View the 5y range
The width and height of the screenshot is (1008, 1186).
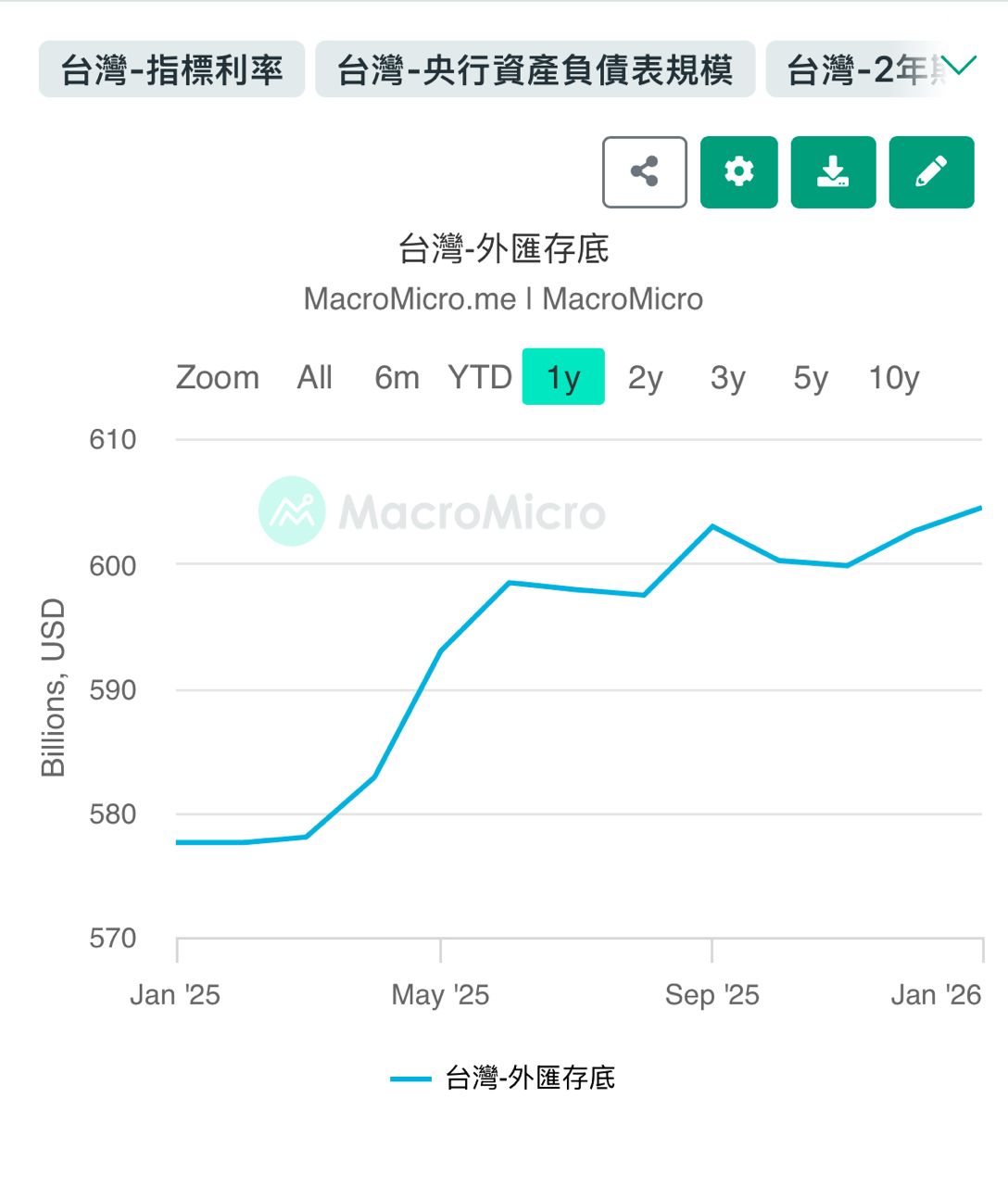811,377
